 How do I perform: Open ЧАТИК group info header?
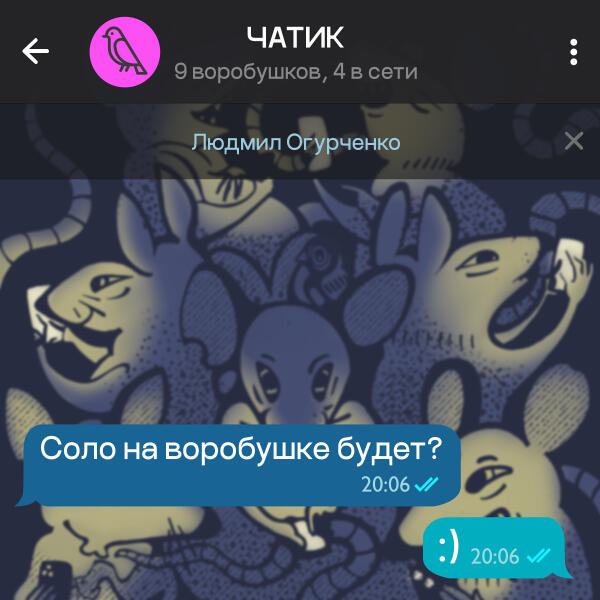coord(295,52)
